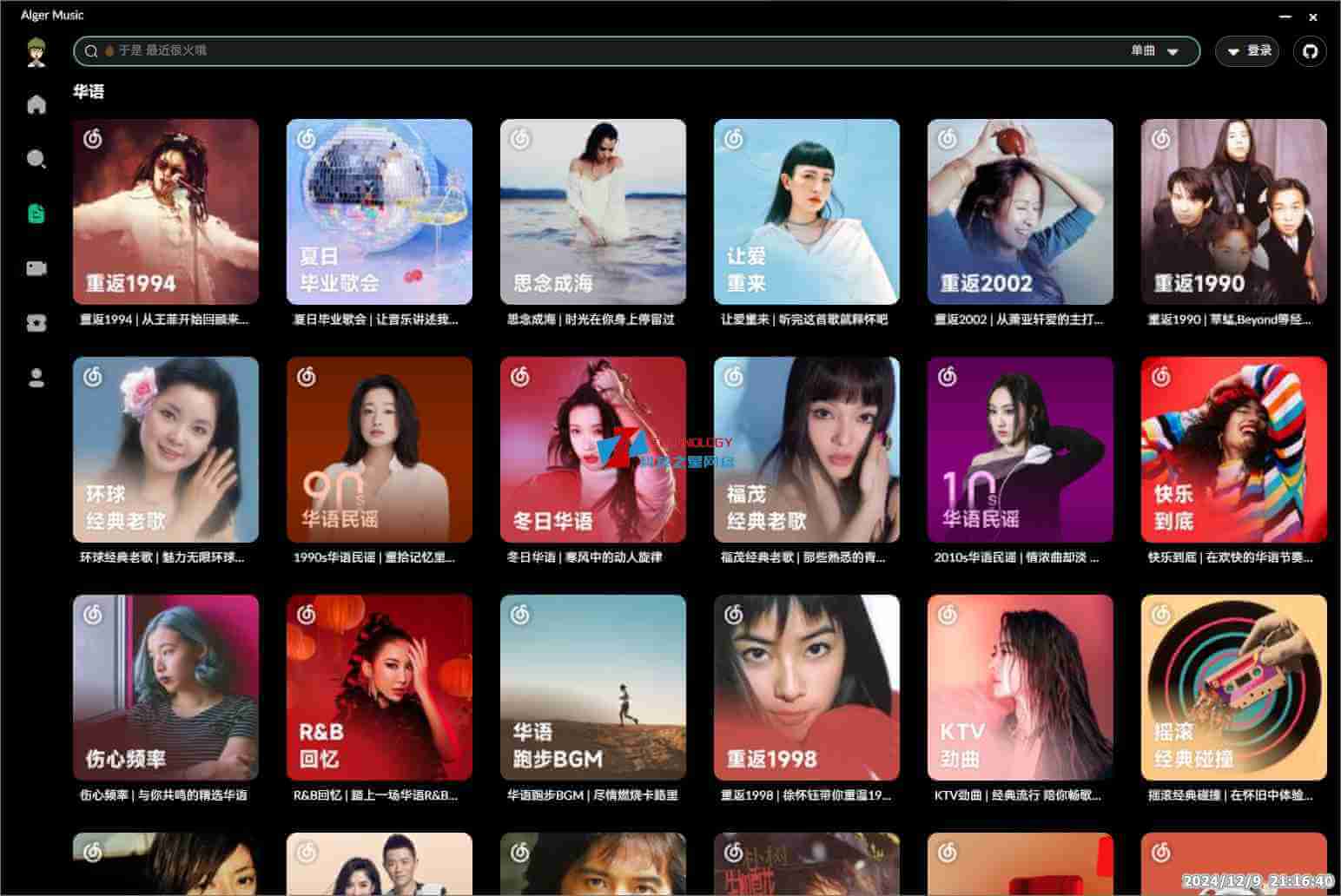The image size is (1341, 896).
Task: View the 冬日华语 playlist
Action: [593, 450]
